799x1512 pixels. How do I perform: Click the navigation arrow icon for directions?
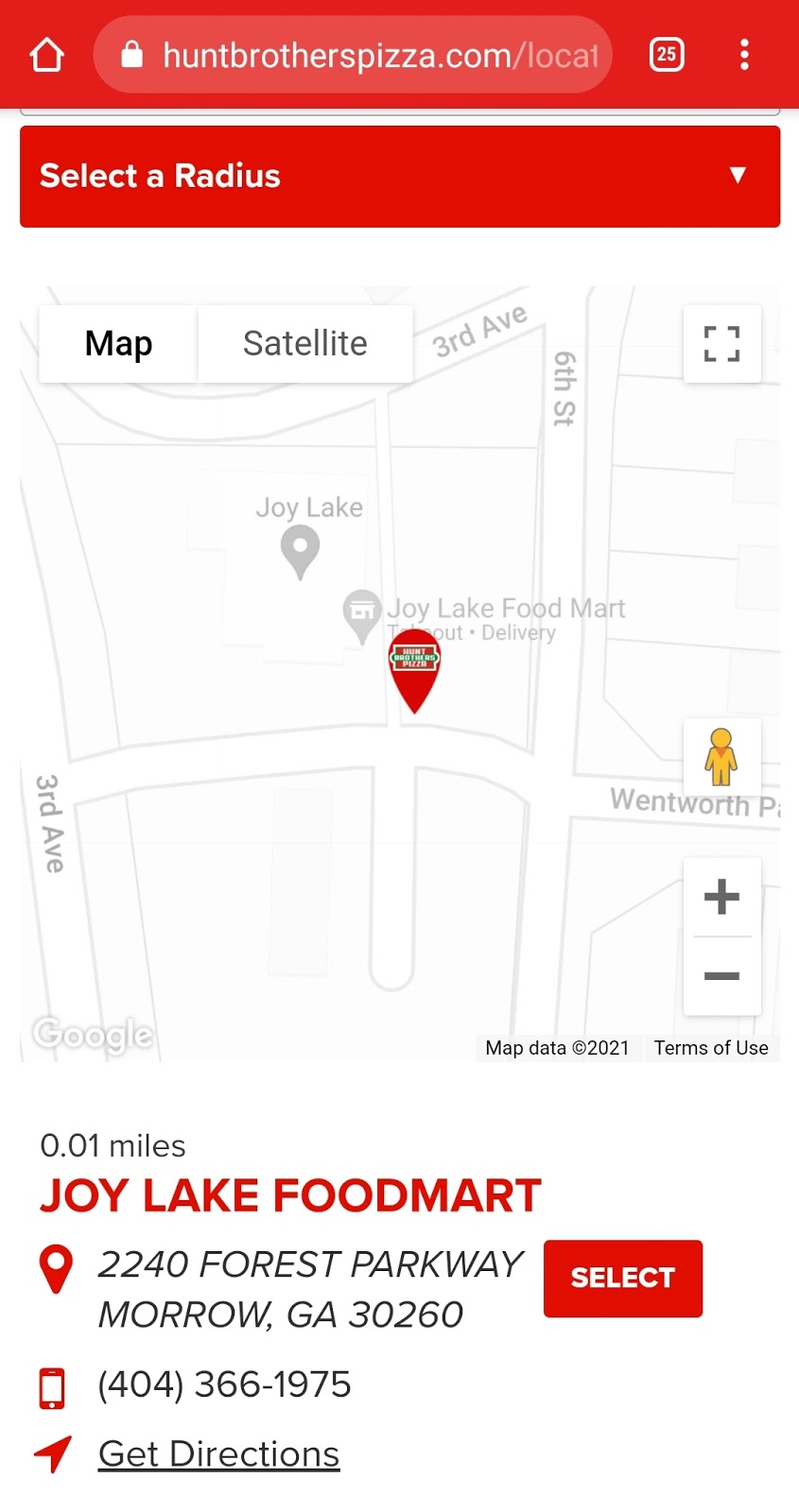52,1455
